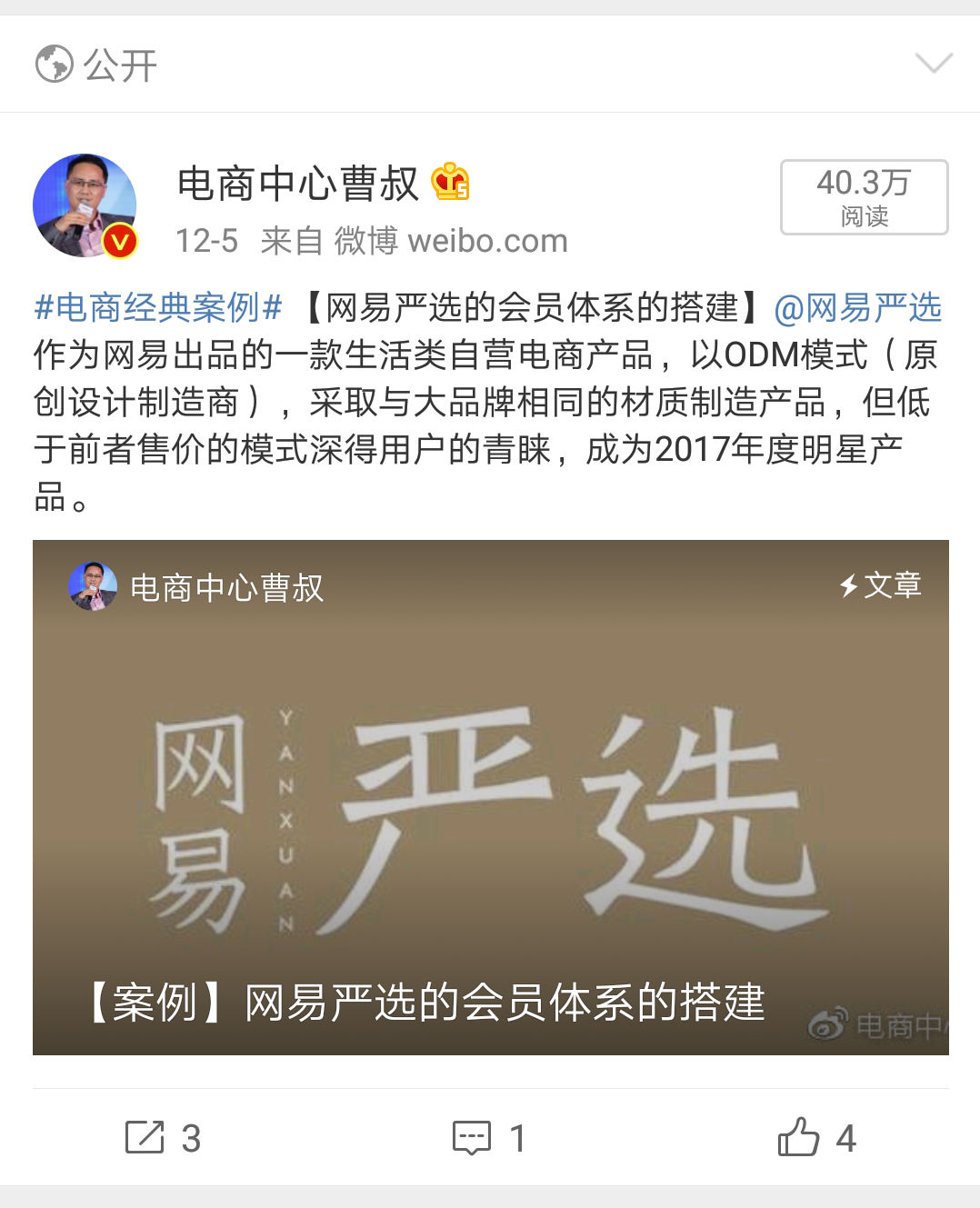Expand the post options chevron
This screenshot has height=1208, width=980.
[933, 63]
